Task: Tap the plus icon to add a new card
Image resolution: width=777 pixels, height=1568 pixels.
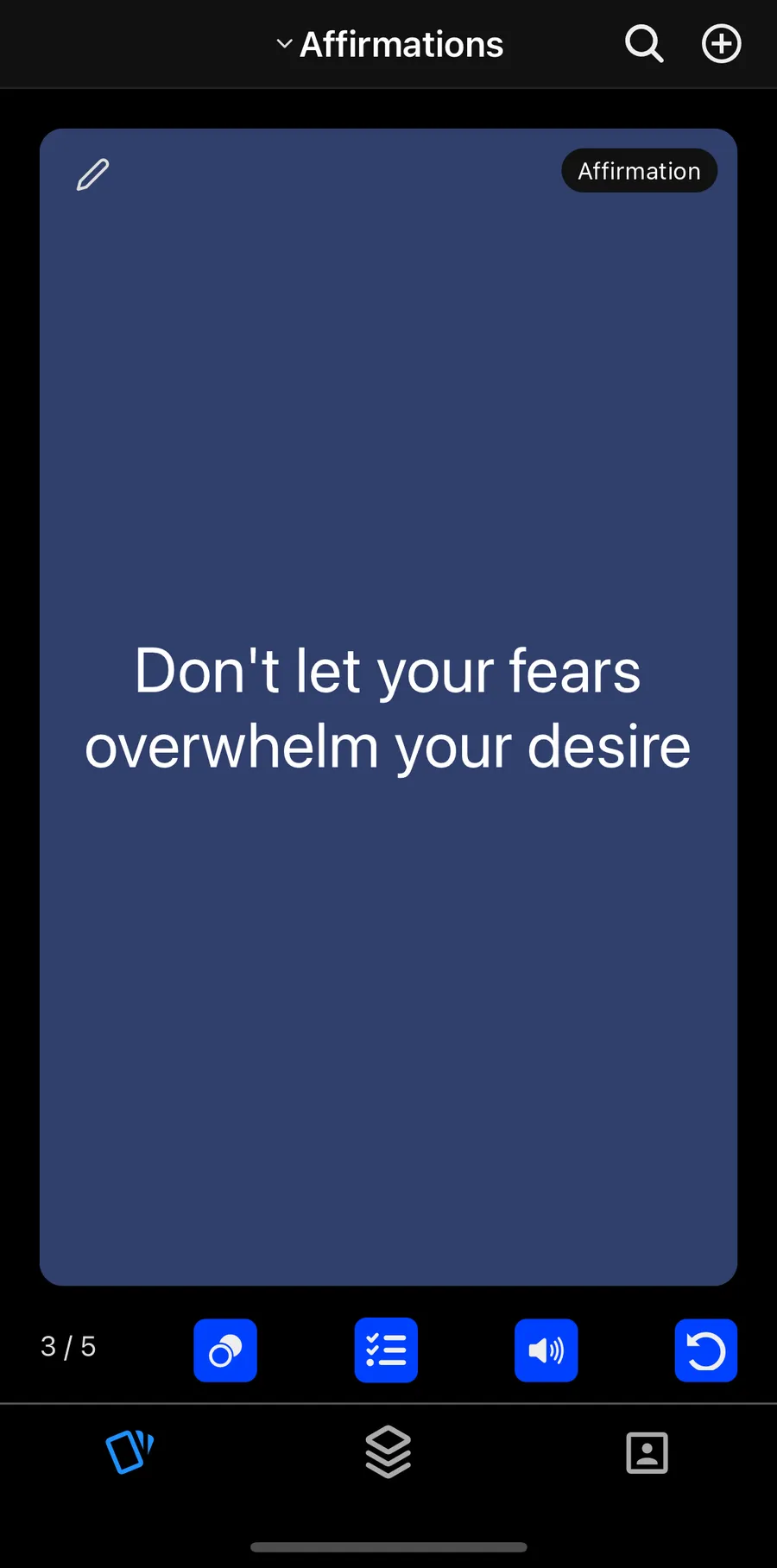Action: pyautogui.click(x=721, y=43)
